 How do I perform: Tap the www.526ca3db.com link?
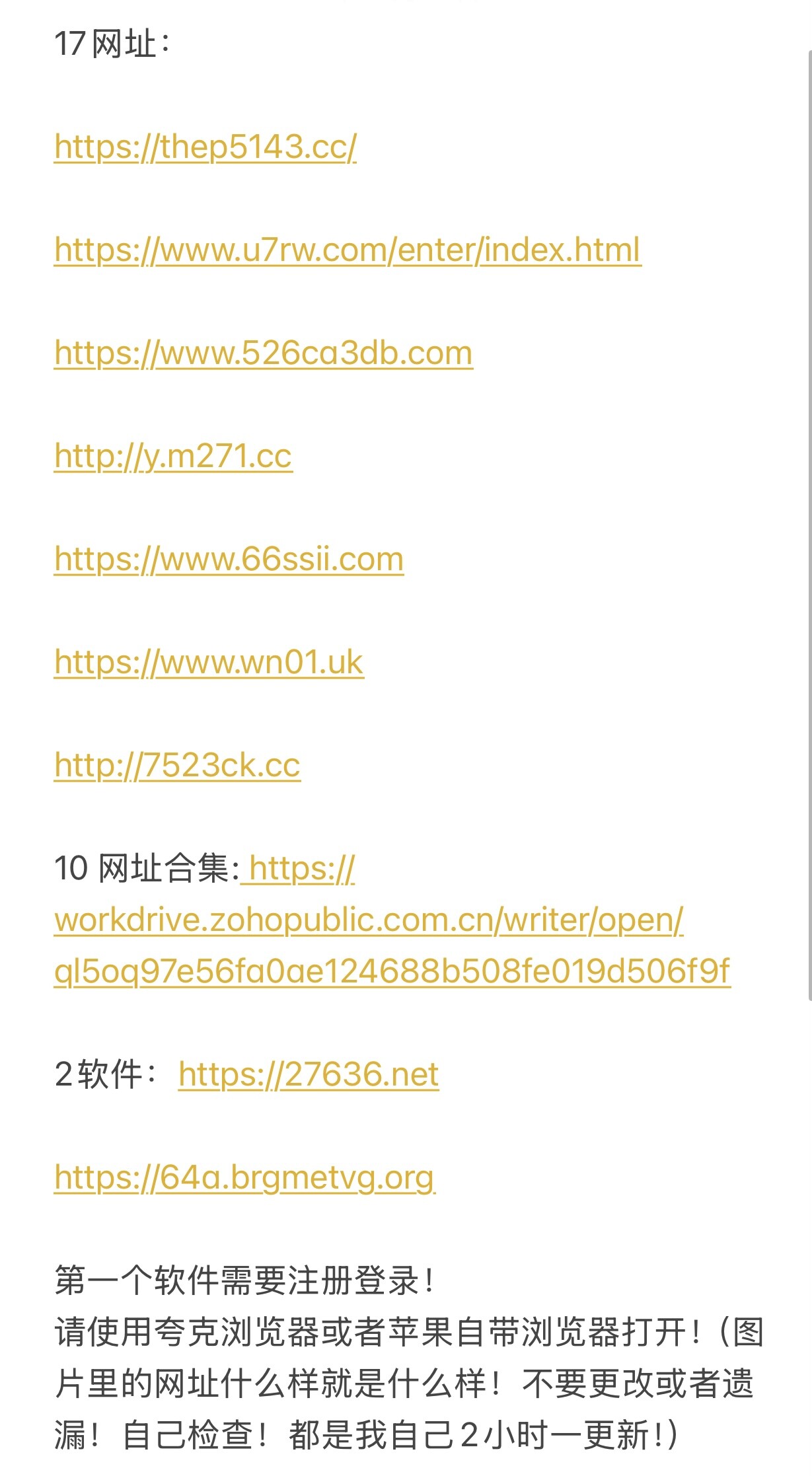click(x=263, y=353)
